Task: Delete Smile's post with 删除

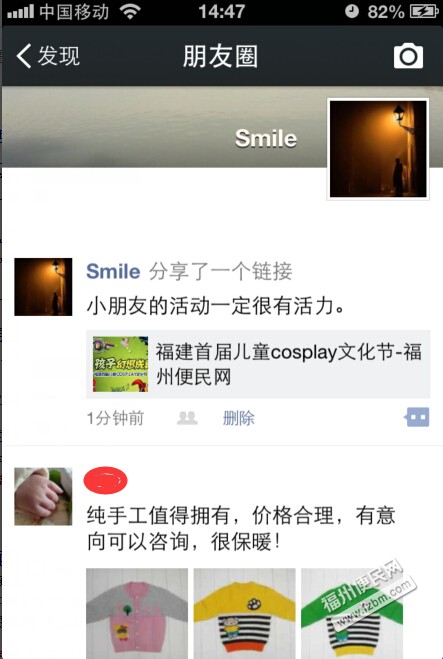Action: 238,418
